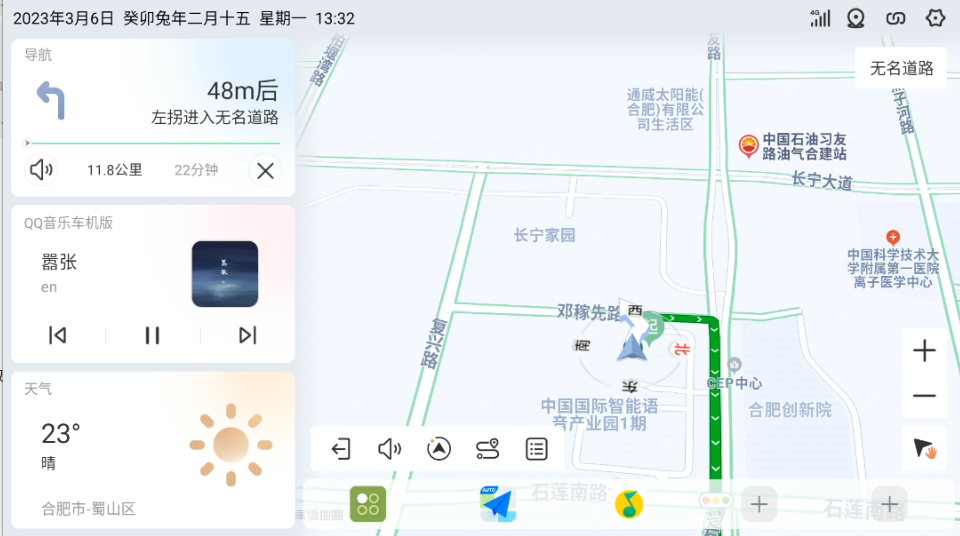The width and height of the screenshot is (960, 536).
Task: Close the navigation card
Action: click(x=265, y=171)
